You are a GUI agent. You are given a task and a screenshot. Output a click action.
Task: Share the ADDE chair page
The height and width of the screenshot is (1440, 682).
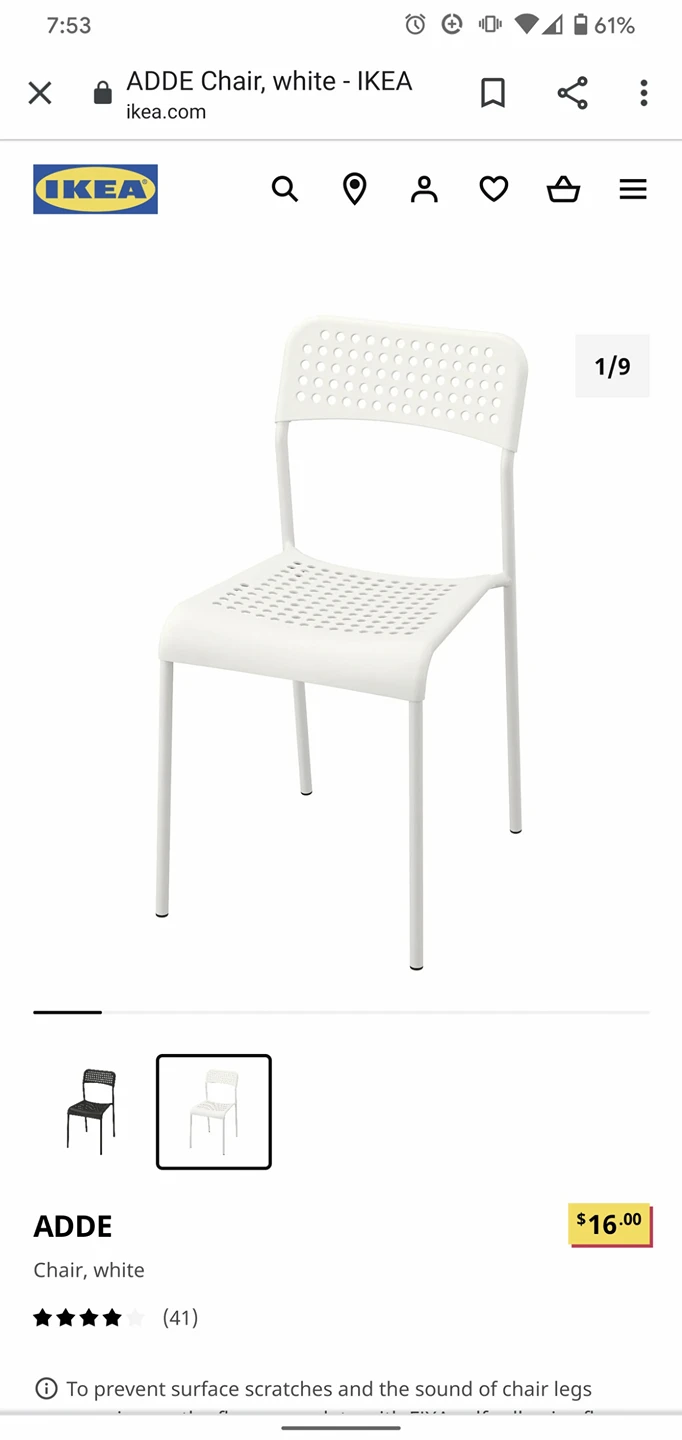pos(572,93)
